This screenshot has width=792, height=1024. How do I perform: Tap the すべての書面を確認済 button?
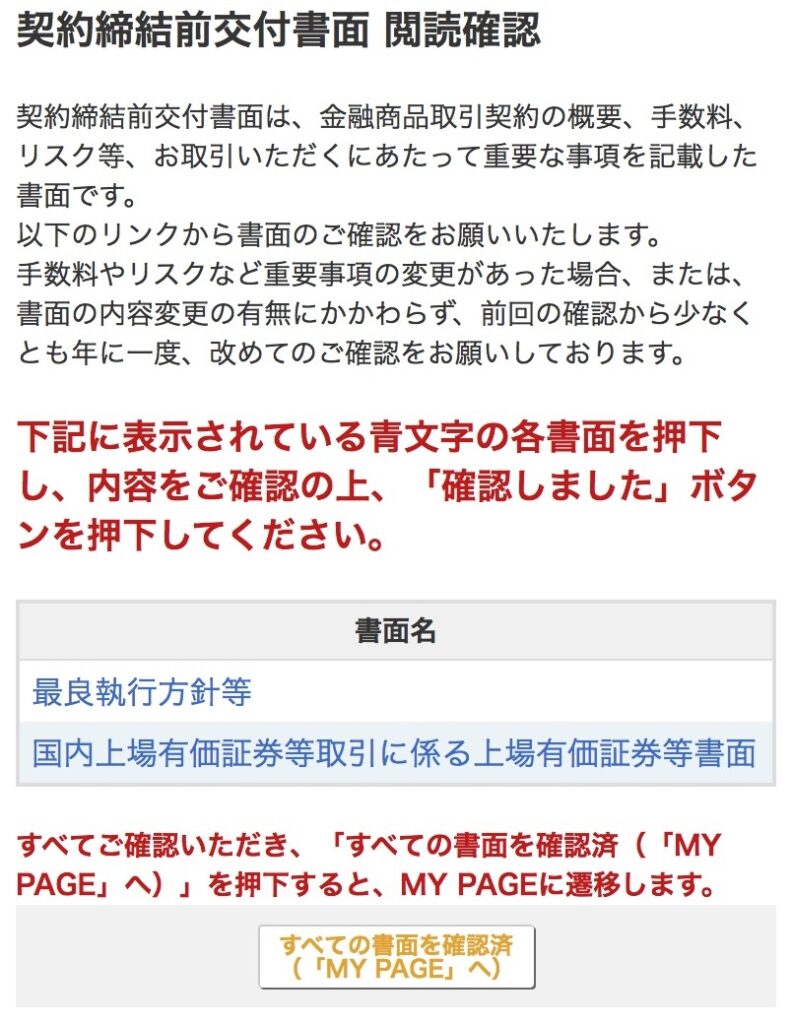point(396,956)
